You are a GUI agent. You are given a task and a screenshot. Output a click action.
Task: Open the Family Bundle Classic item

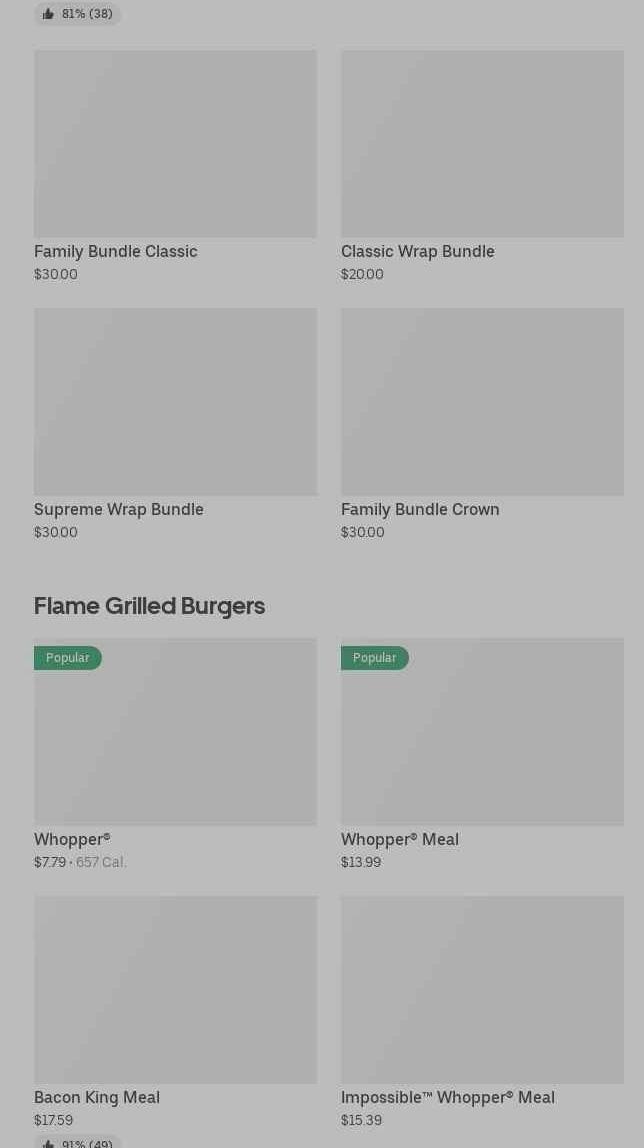pyautogui.click(x=175, y=167)
